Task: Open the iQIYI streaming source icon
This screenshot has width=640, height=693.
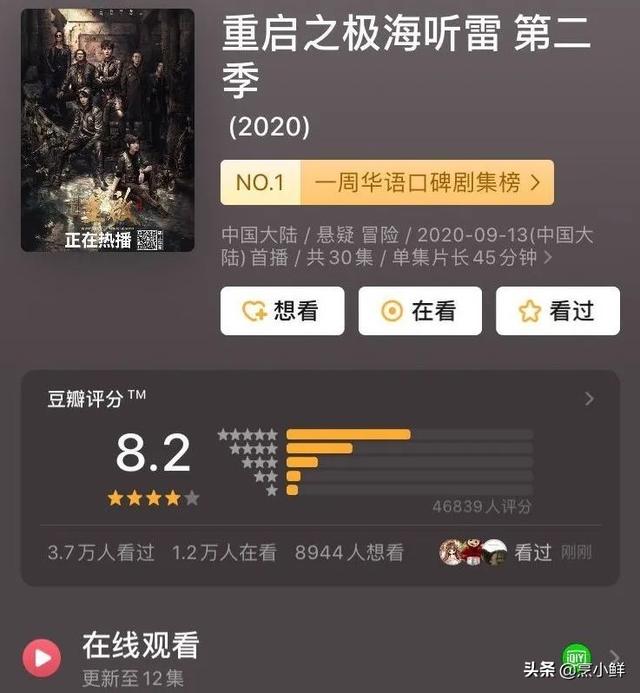Action: [x=574, y=654]
